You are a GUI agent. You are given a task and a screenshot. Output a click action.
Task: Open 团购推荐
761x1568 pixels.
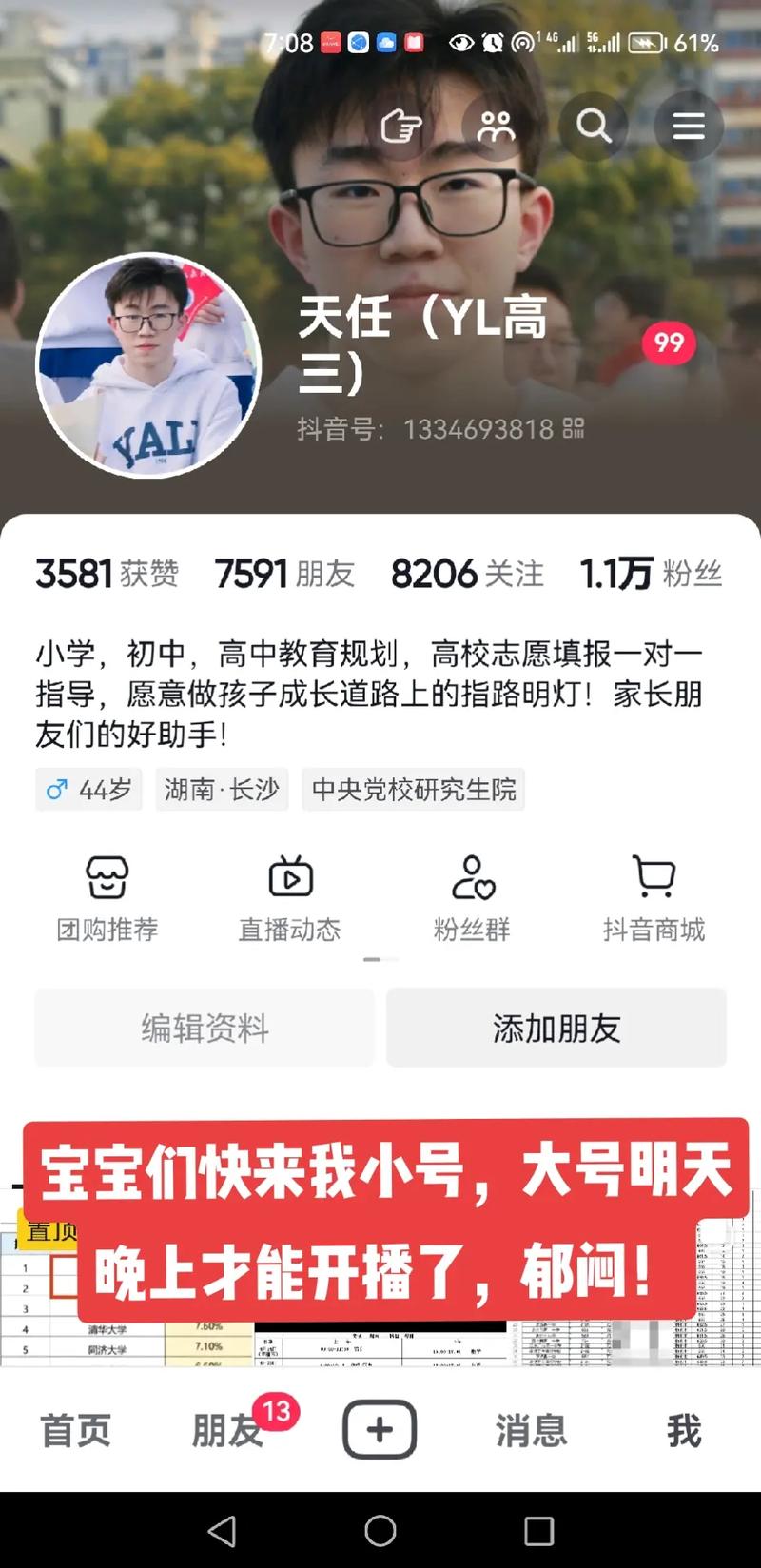(107, 898)
